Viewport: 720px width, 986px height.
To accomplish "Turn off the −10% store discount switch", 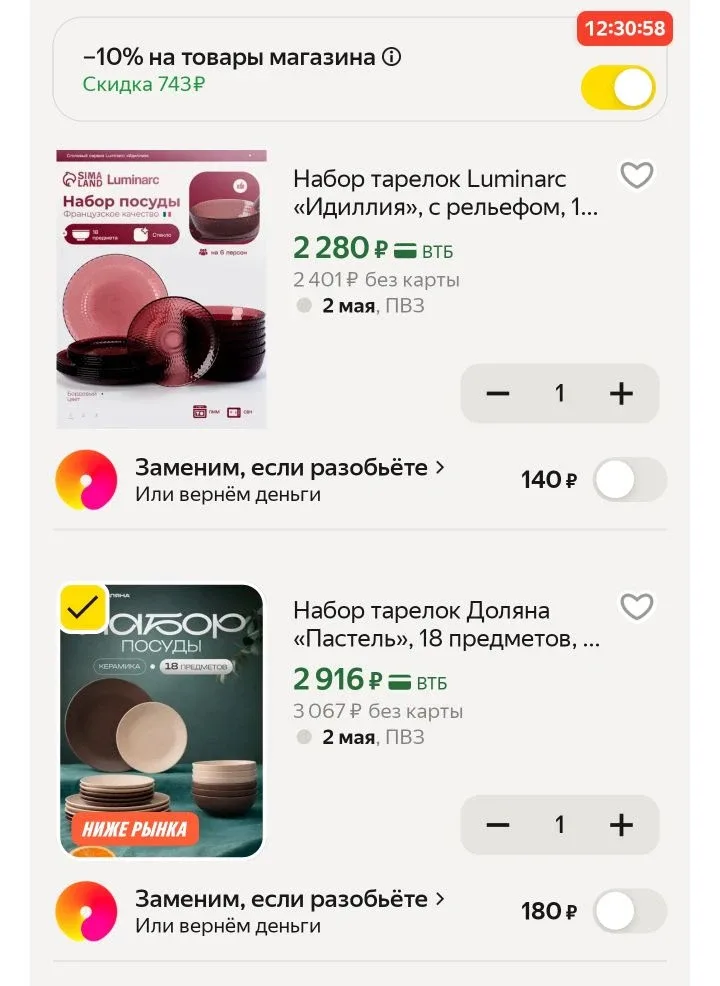I will pos(618,88).
